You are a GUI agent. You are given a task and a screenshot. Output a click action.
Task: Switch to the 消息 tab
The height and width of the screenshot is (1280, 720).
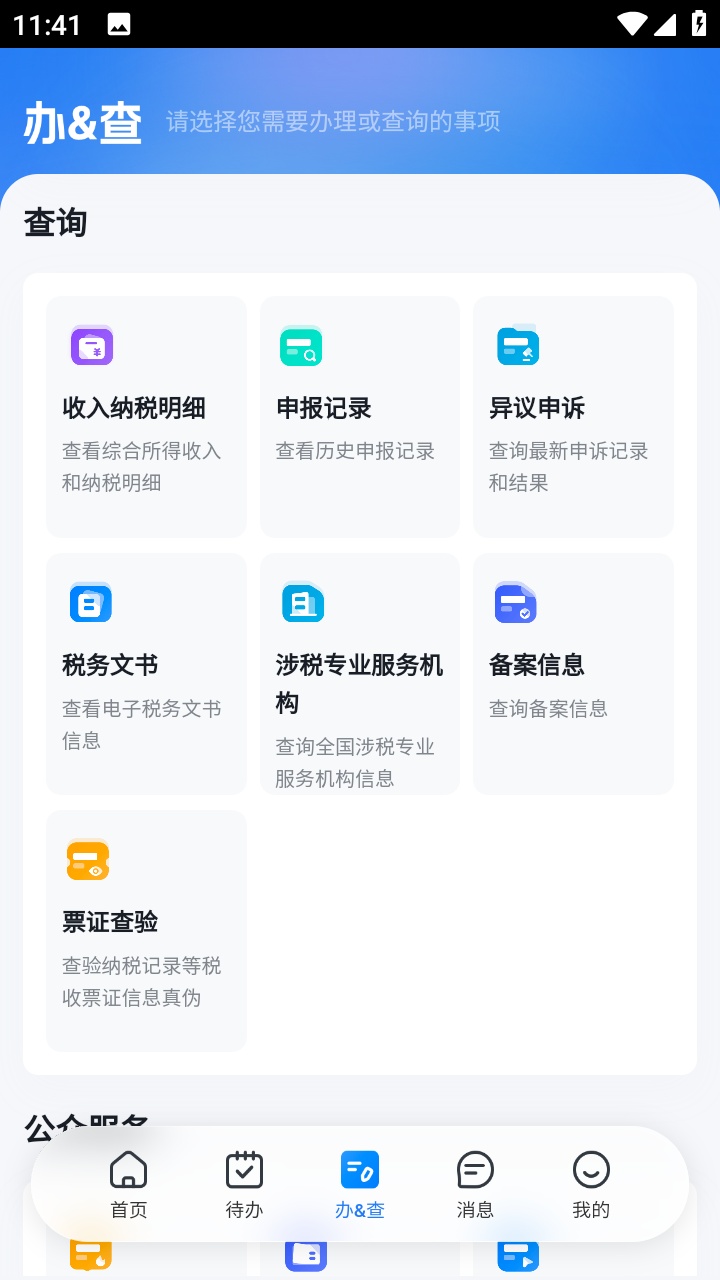[475, 1184]
